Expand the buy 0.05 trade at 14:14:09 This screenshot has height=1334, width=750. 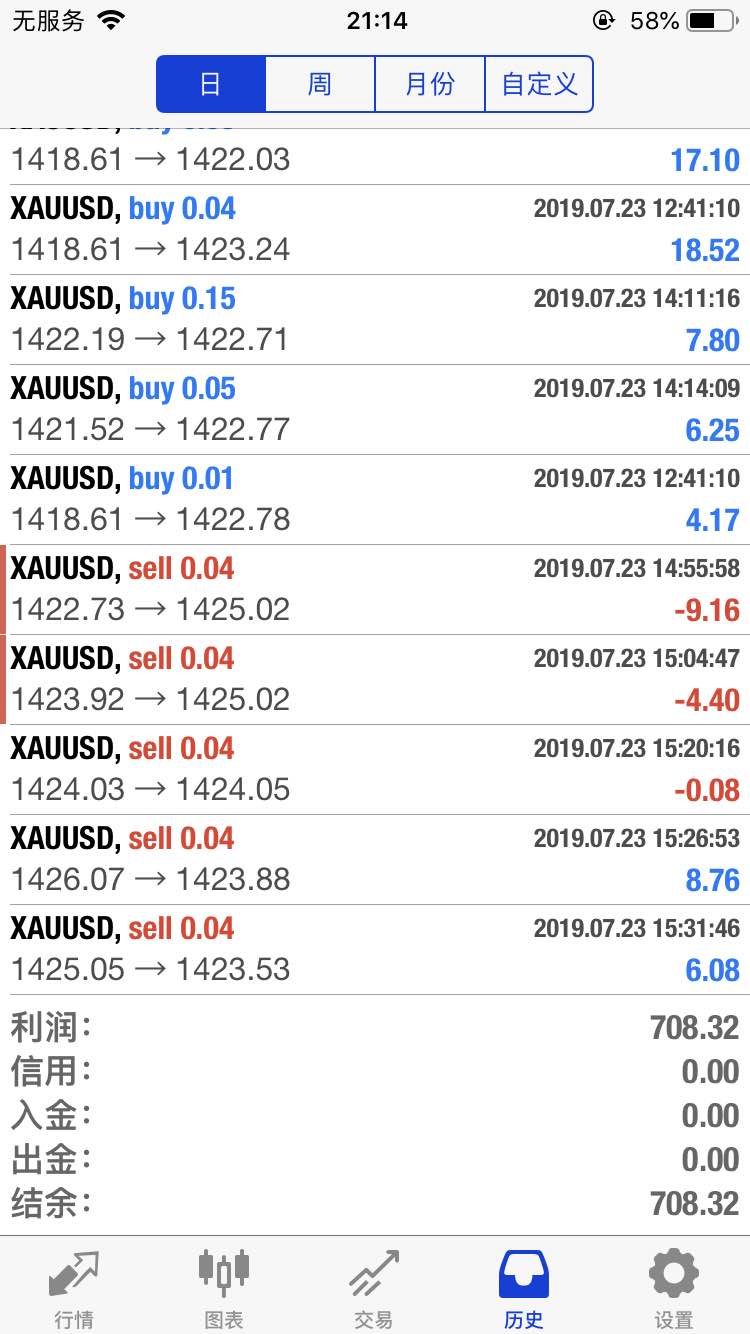point(375,410)
